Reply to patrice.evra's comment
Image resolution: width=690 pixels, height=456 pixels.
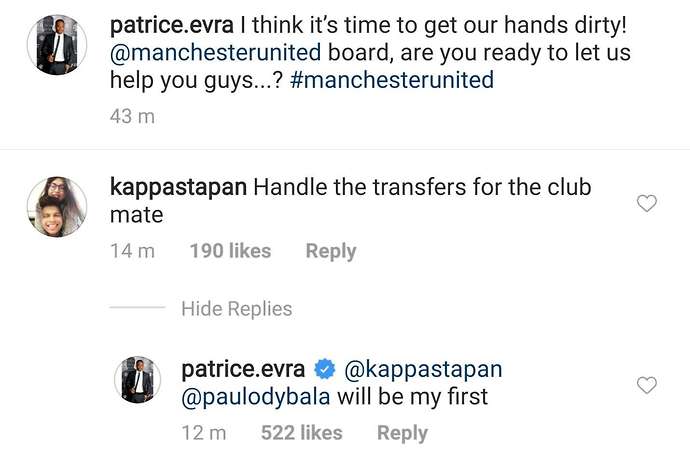402,433
